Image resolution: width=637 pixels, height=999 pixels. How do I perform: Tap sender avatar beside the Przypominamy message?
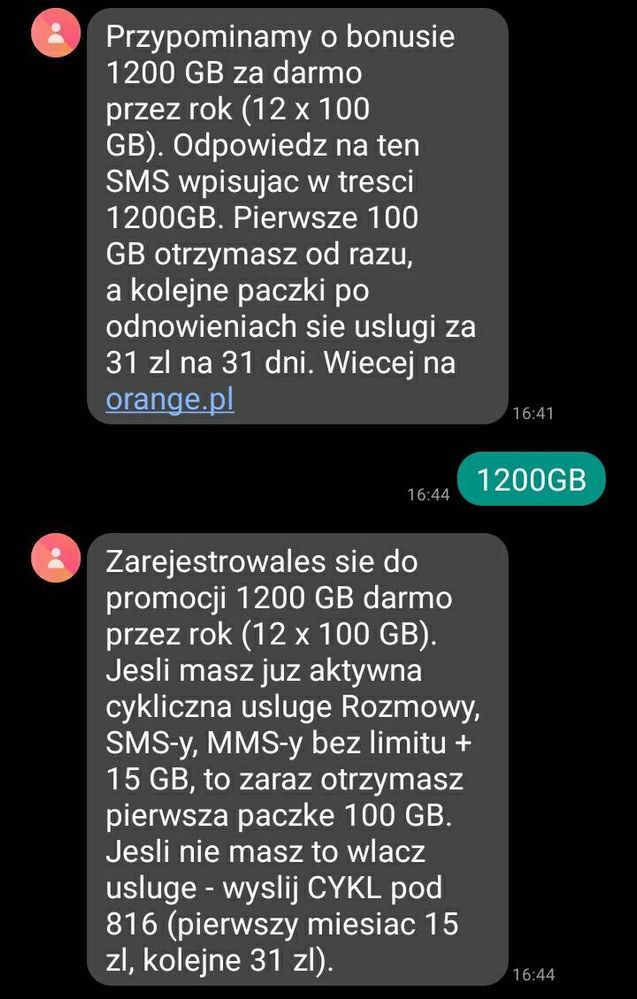(x=56, y=34)
